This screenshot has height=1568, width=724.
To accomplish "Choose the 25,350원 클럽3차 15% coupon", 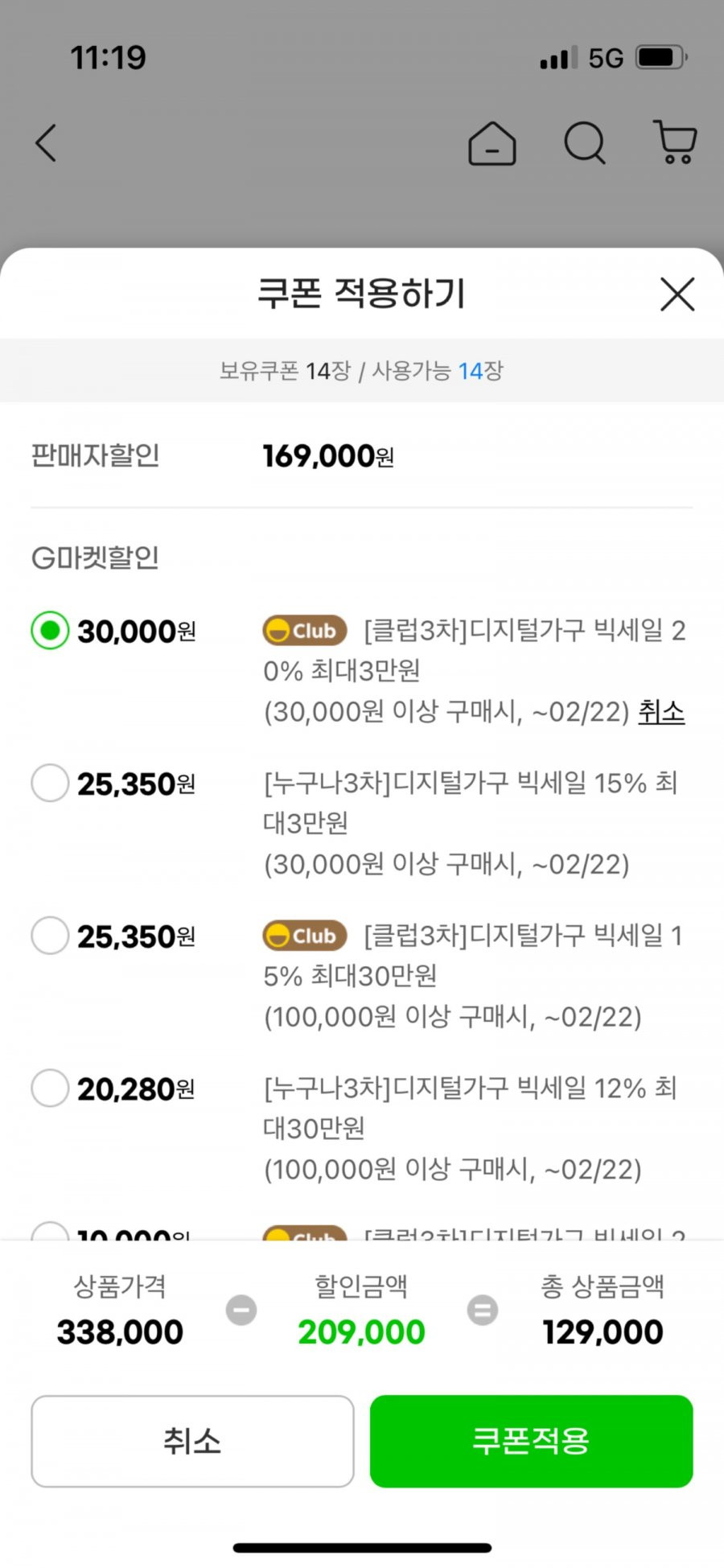I will [50, 936].
